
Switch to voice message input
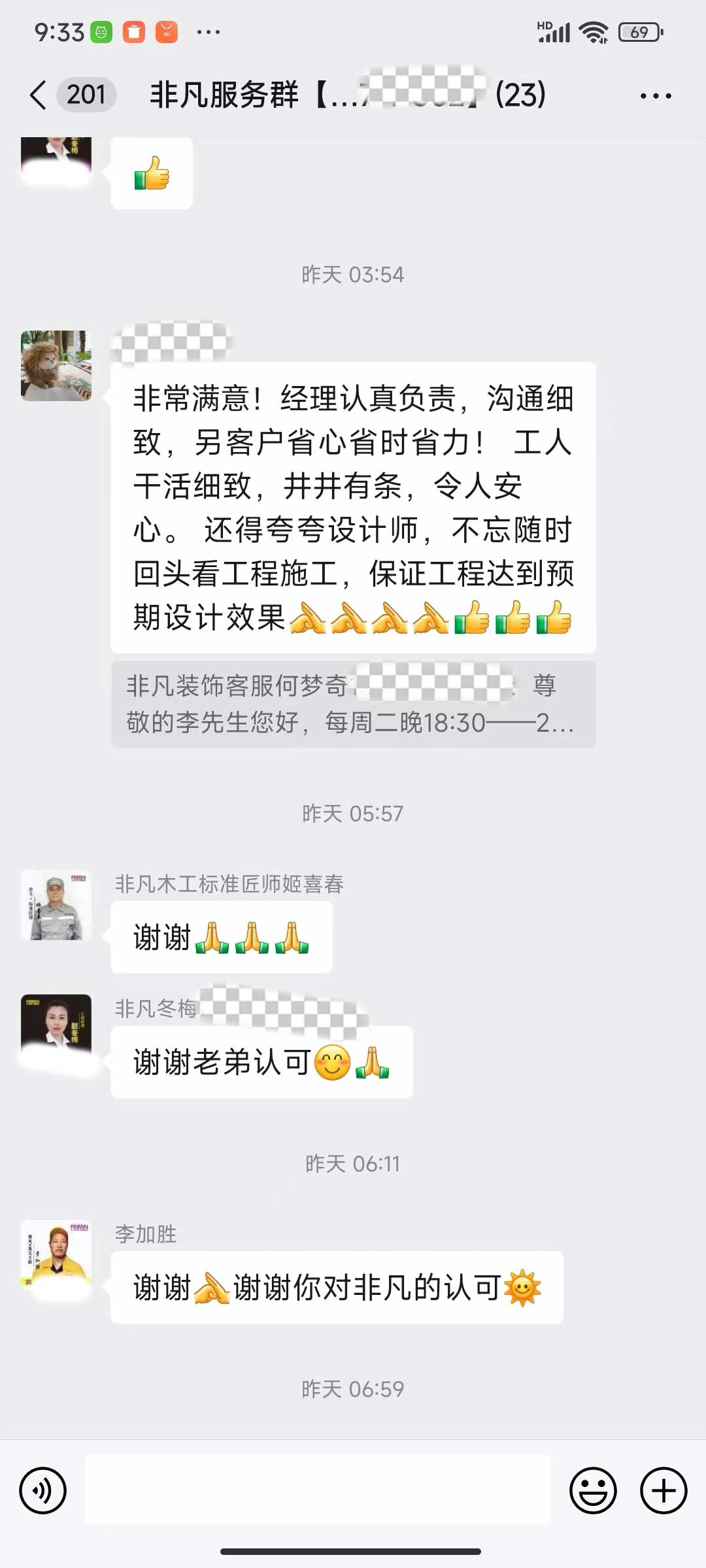coord(43,1491)
